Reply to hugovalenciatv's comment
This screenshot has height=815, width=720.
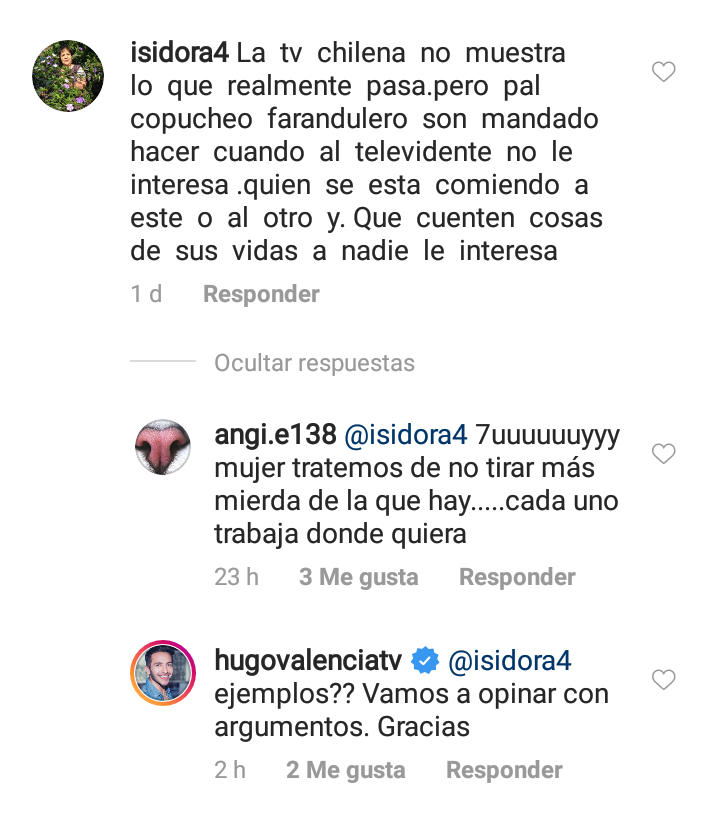click(x=504, y=770)
